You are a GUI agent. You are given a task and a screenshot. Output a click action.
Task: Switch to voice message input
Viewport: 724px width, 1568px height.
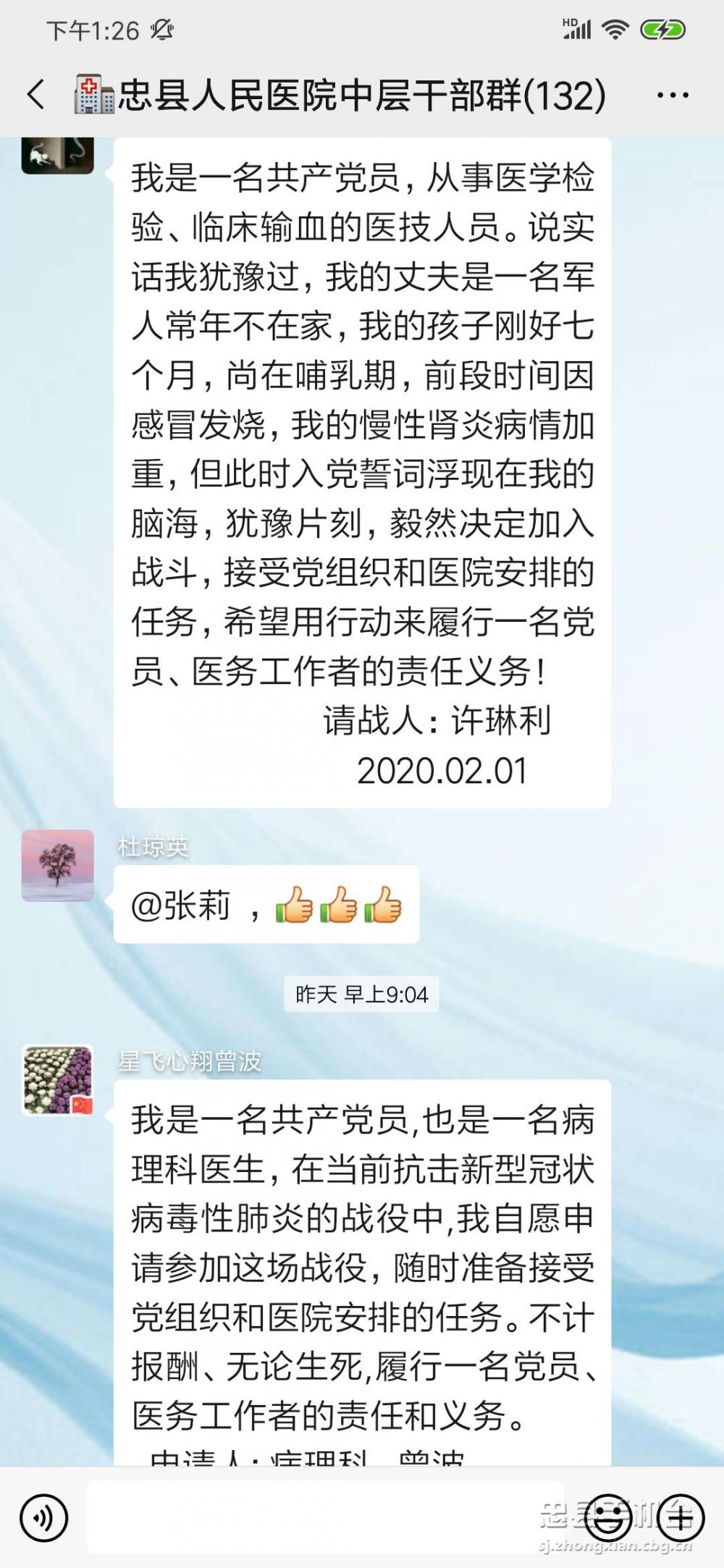(x=43, y=1518)
